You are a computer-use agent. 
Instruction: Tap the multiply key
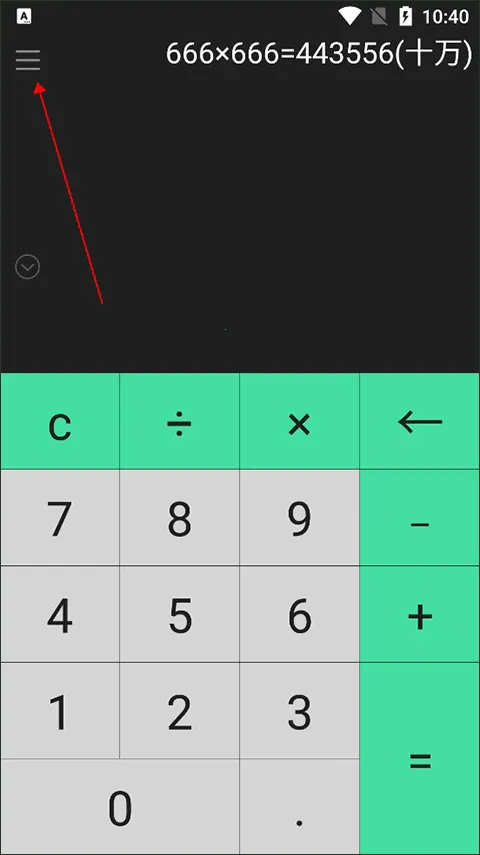[x=299, y=422]
